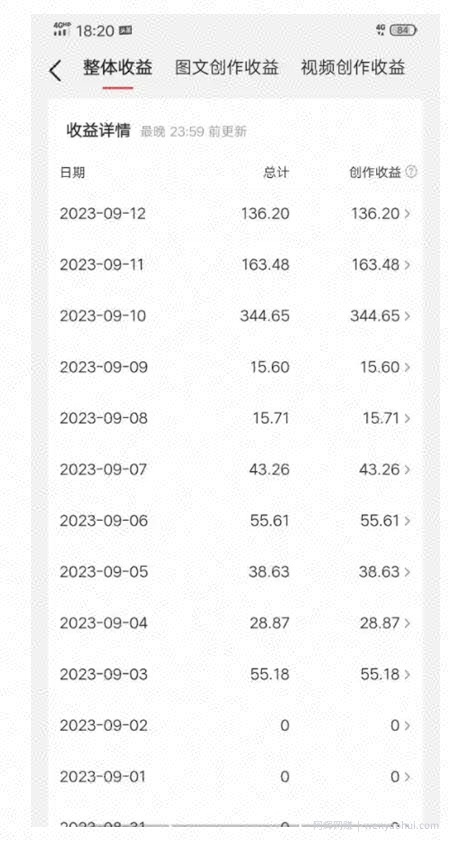
Task: Open the 2023-09-08 earnings row
Action: (x=235, y=418)
